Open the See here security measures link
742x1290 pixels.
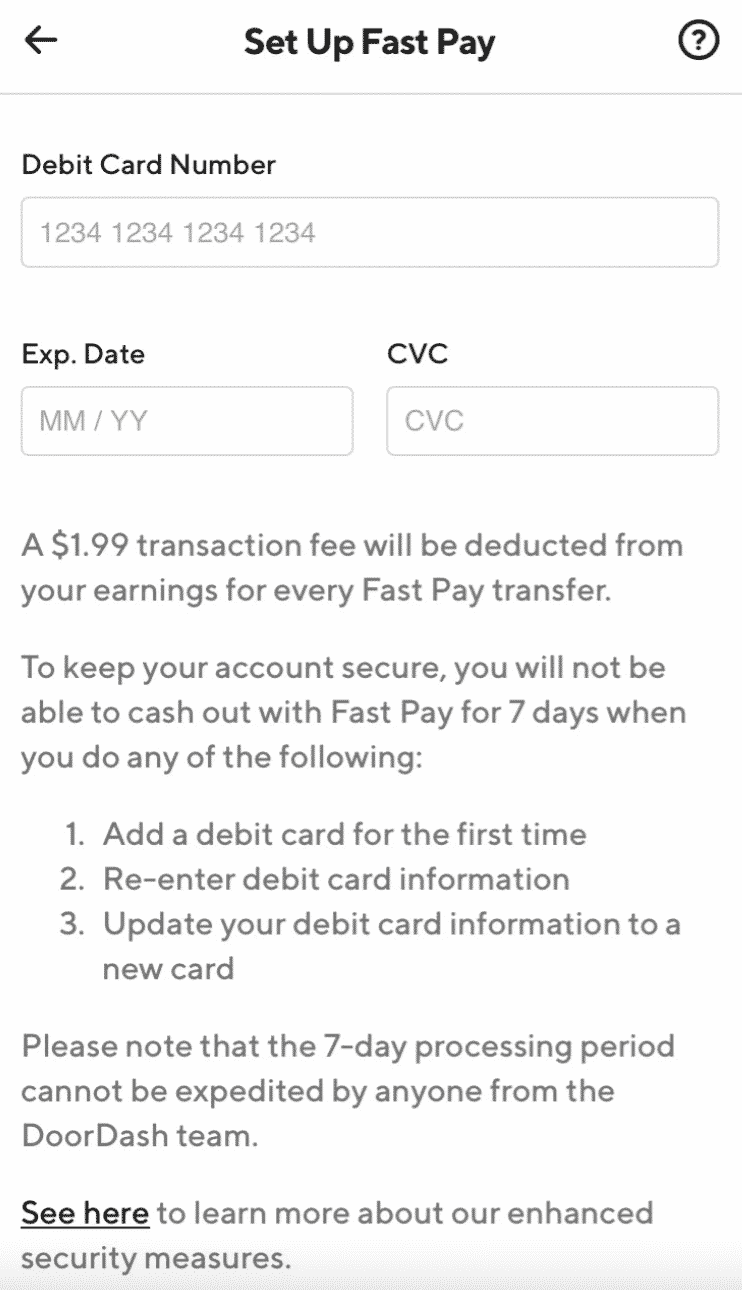click(x=85, y=1213)
